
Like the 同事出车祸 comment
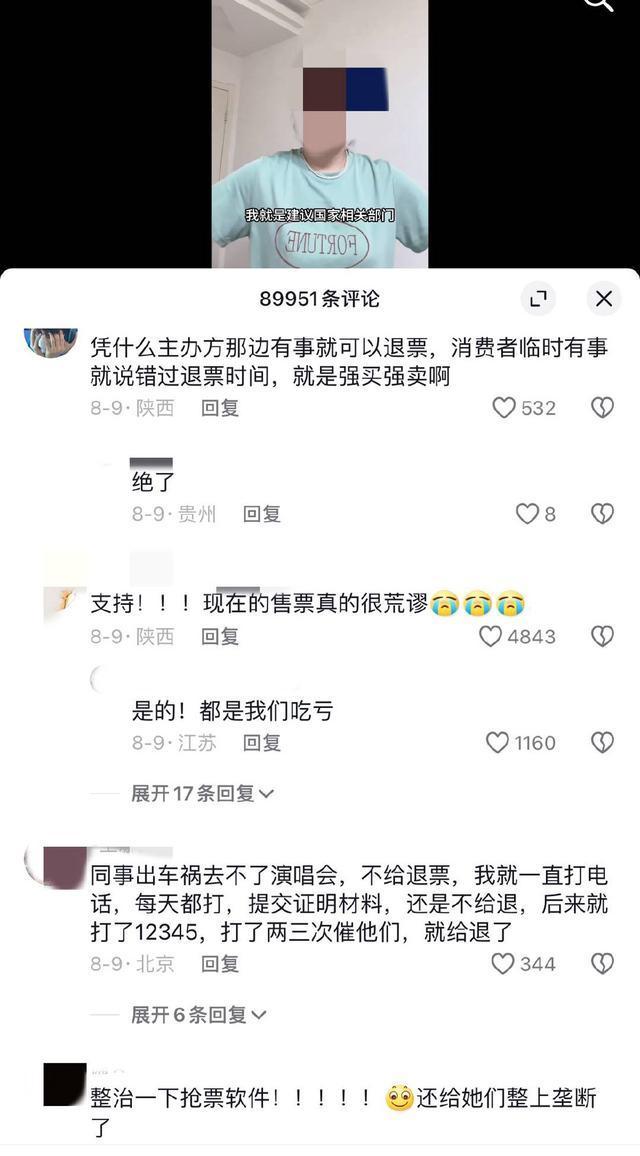[503, 964]
